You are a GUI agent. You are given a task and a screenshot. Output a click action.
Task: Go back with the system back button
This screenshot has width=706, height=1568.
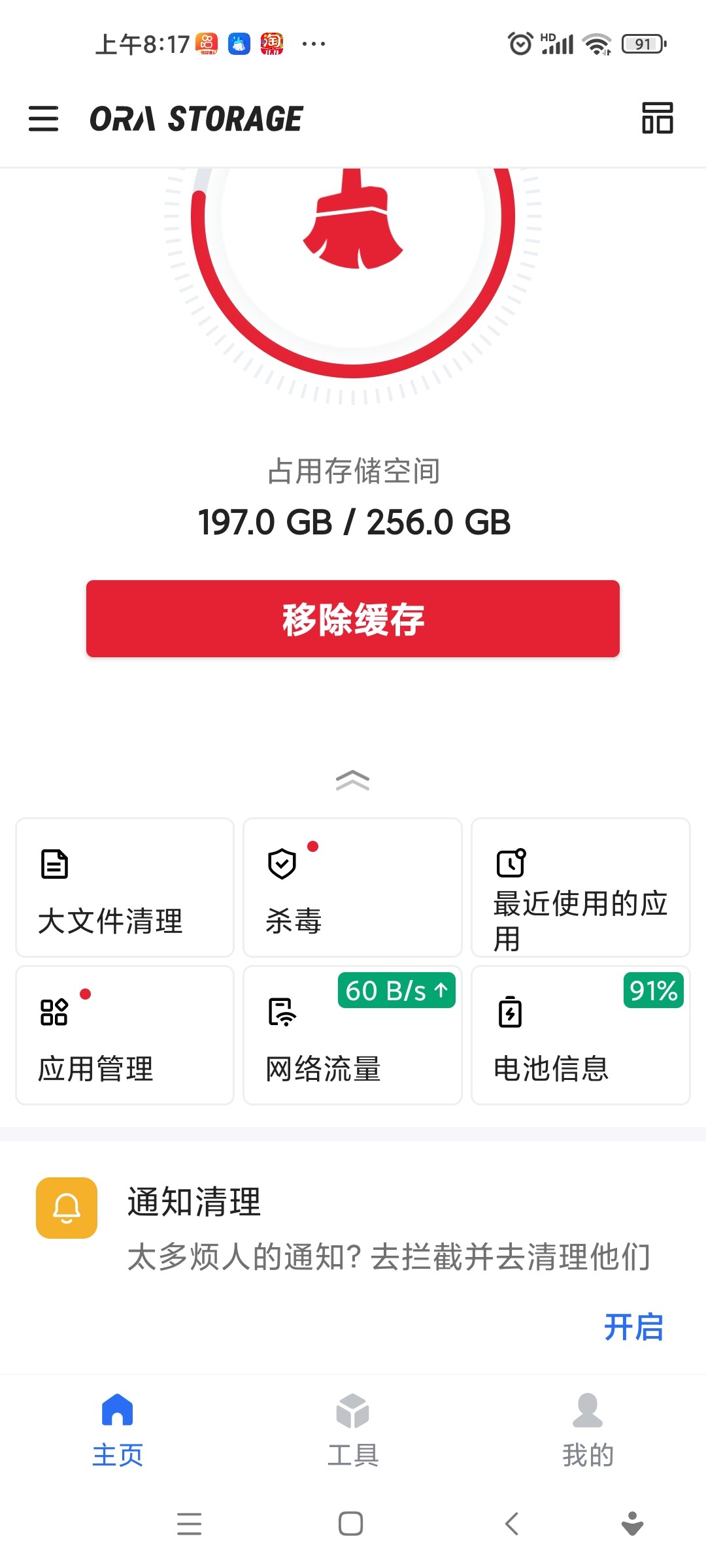[x=512, y=1524]
